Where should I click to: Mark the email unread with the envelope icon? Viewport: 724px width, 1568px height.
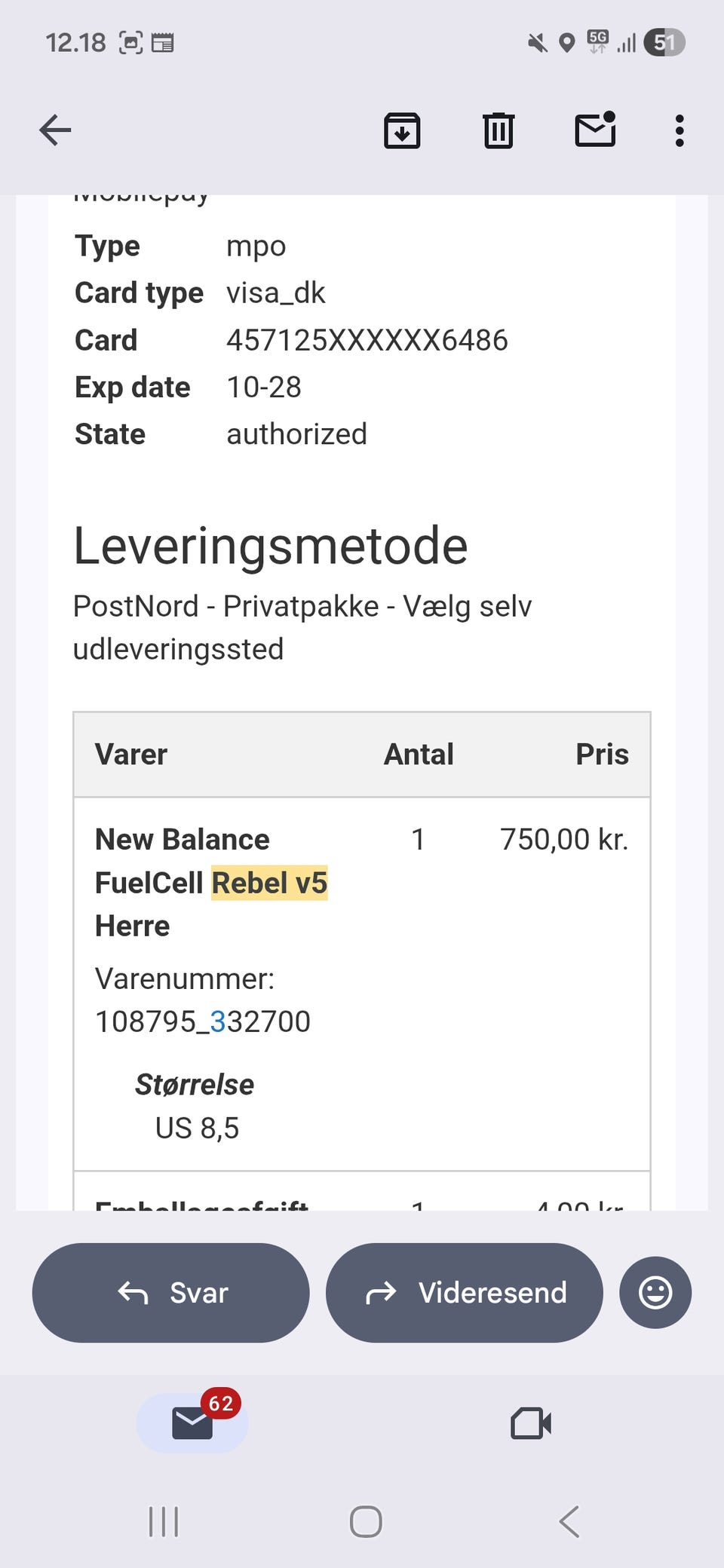594,130
